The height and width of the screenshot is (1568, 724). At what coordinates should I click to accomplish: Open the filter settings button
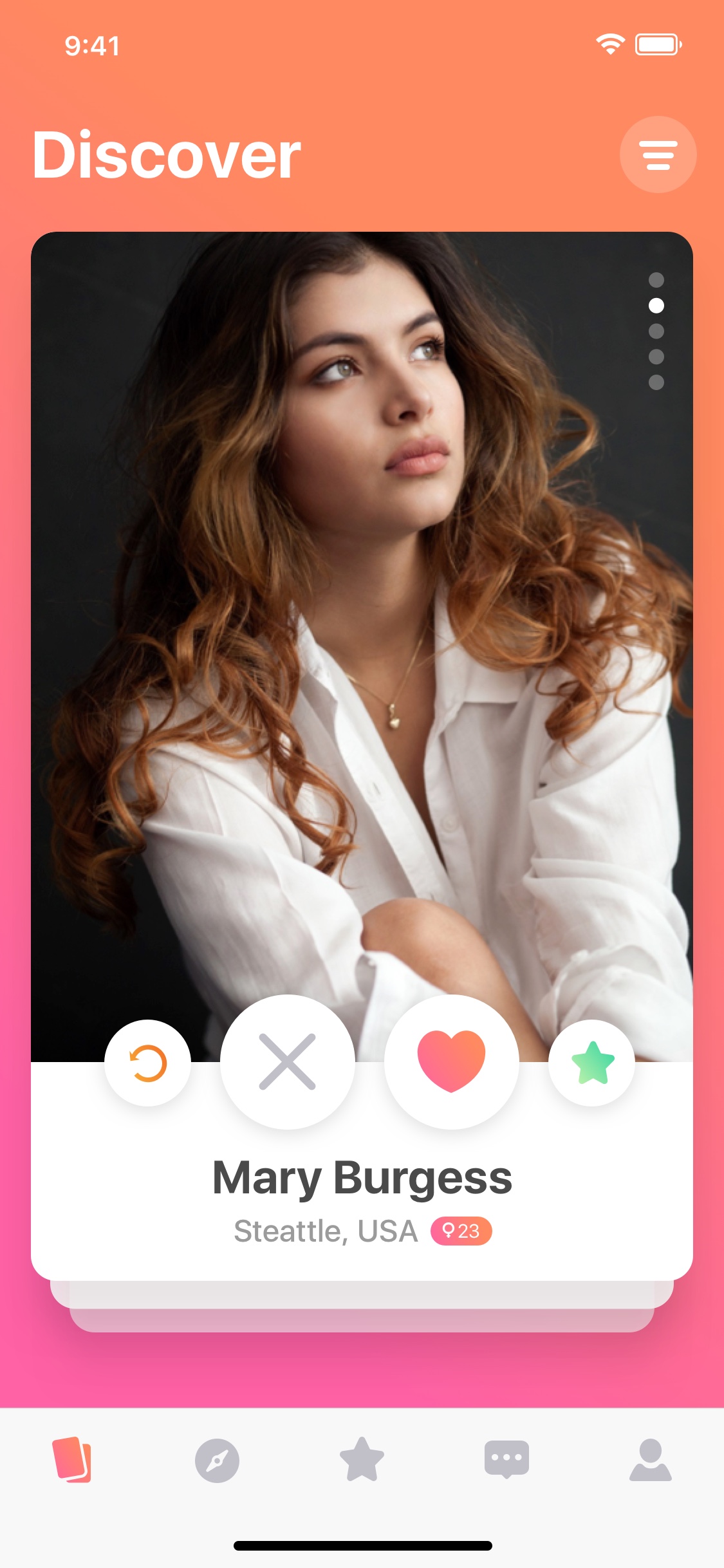658,154
